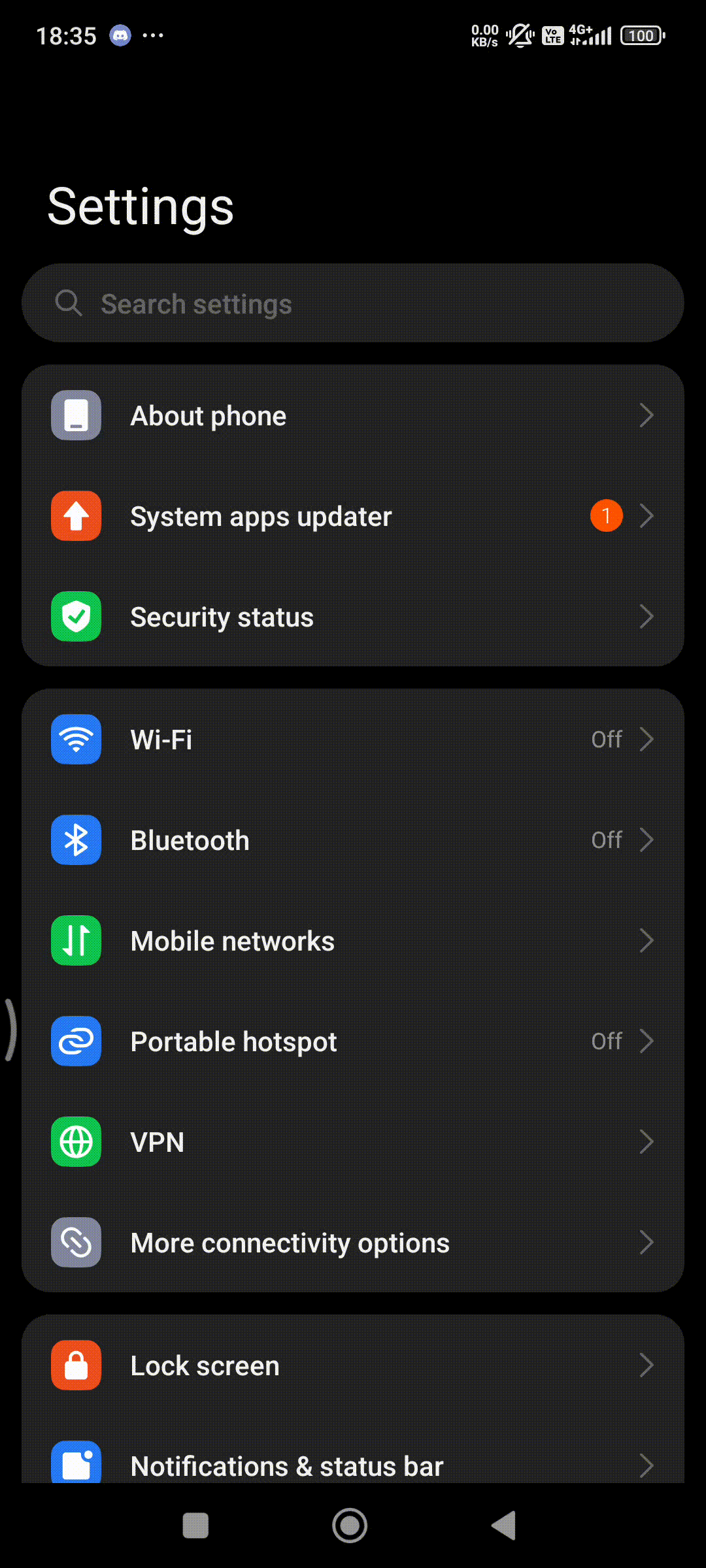Tap the system home button

point(350,1526)
